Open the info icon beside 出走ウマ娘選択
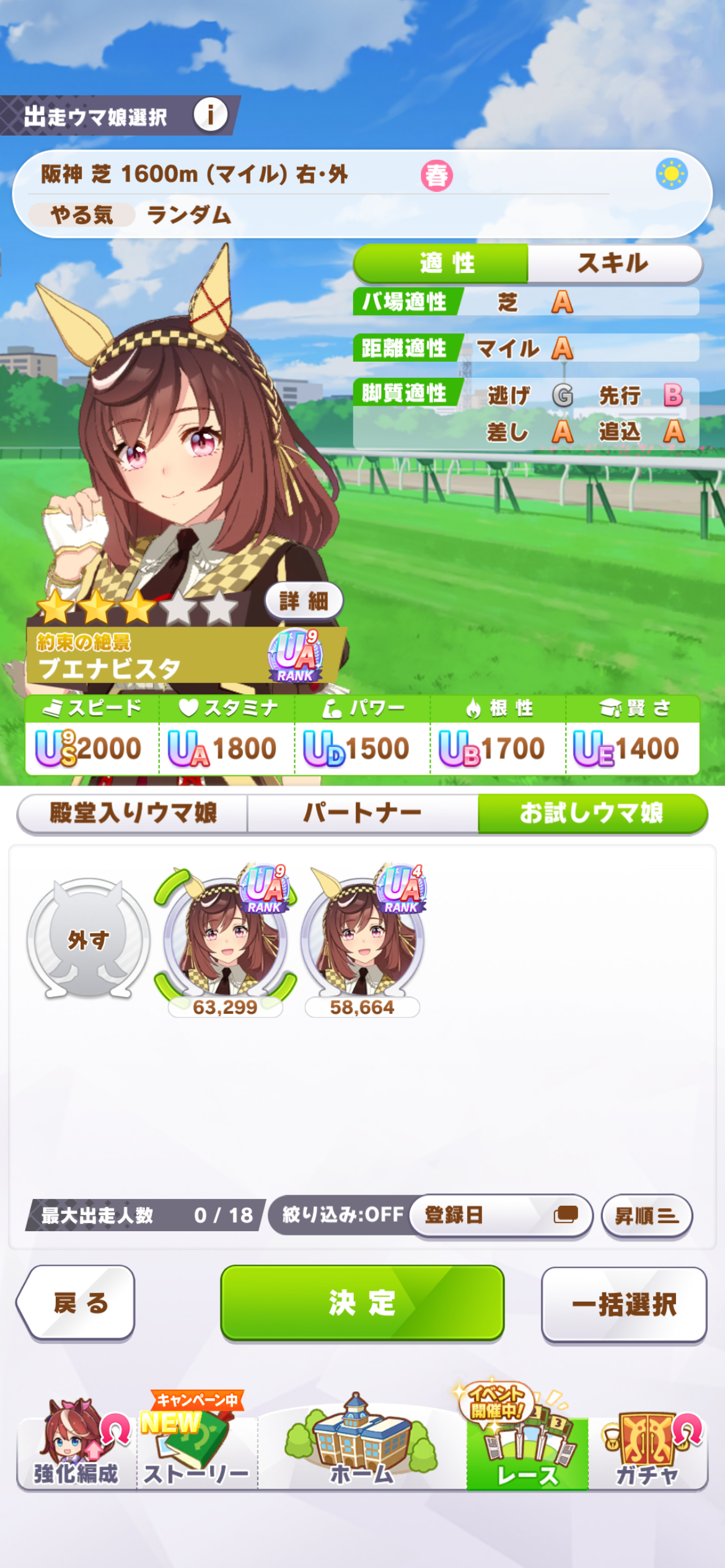This screenshot has height=1568, width=725. 211,115
